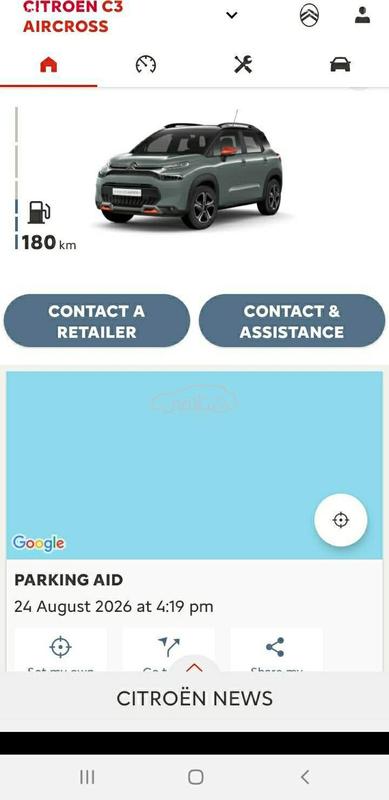Go back using the system back button
Viewport: 389px width, 800px height.
305,777
